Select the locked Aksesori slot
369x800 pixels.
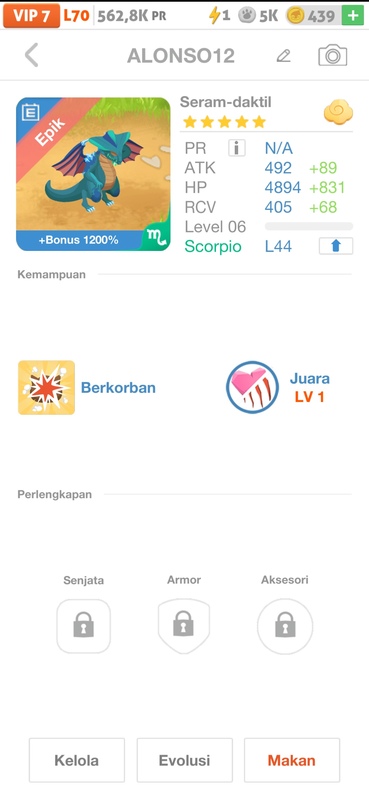(285, 626)
